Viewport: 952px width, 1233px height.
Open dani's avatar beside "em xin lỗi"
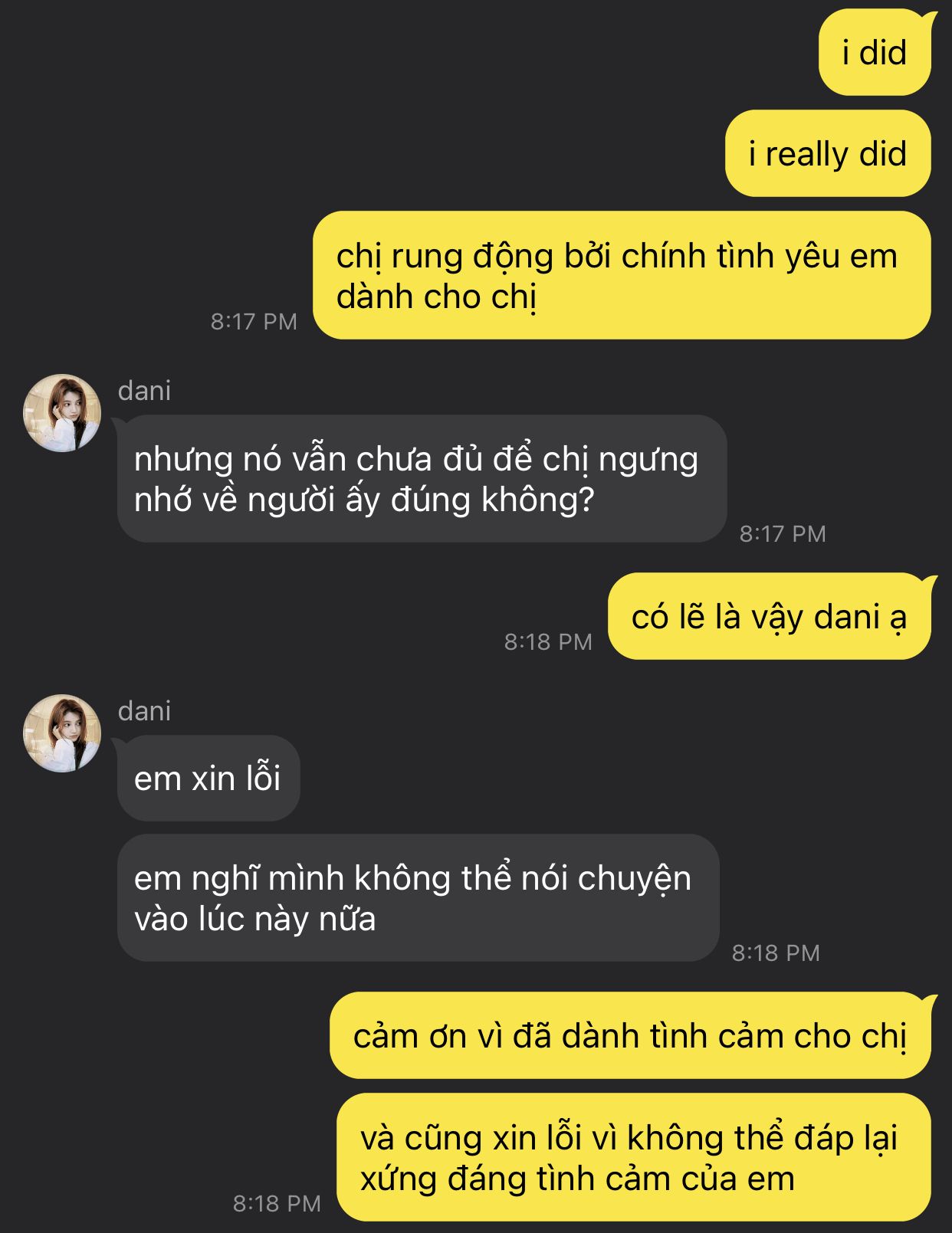[62, 733]
